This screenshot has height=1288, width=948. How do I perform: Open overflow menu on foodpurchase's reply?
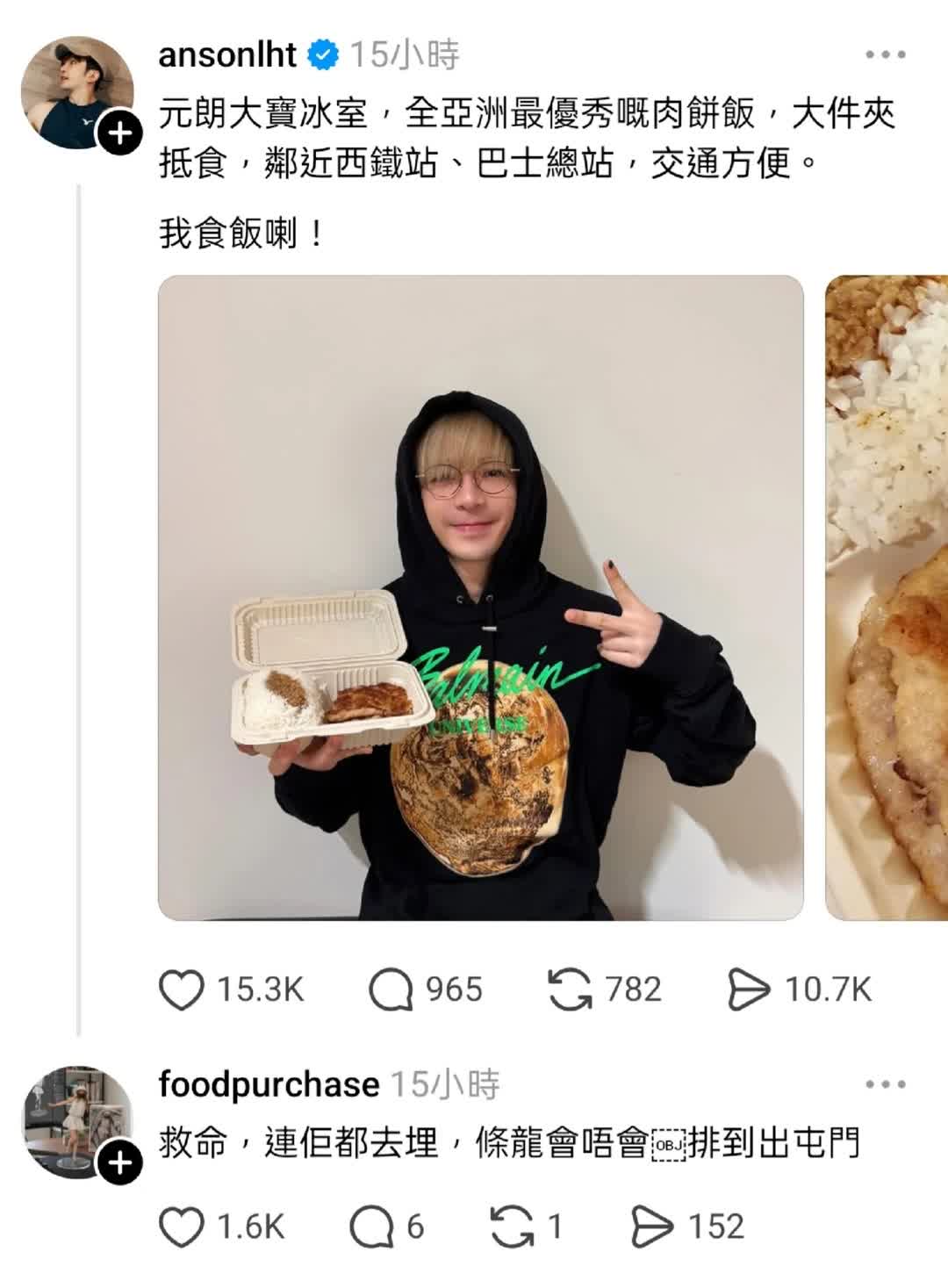[885, 1085]
